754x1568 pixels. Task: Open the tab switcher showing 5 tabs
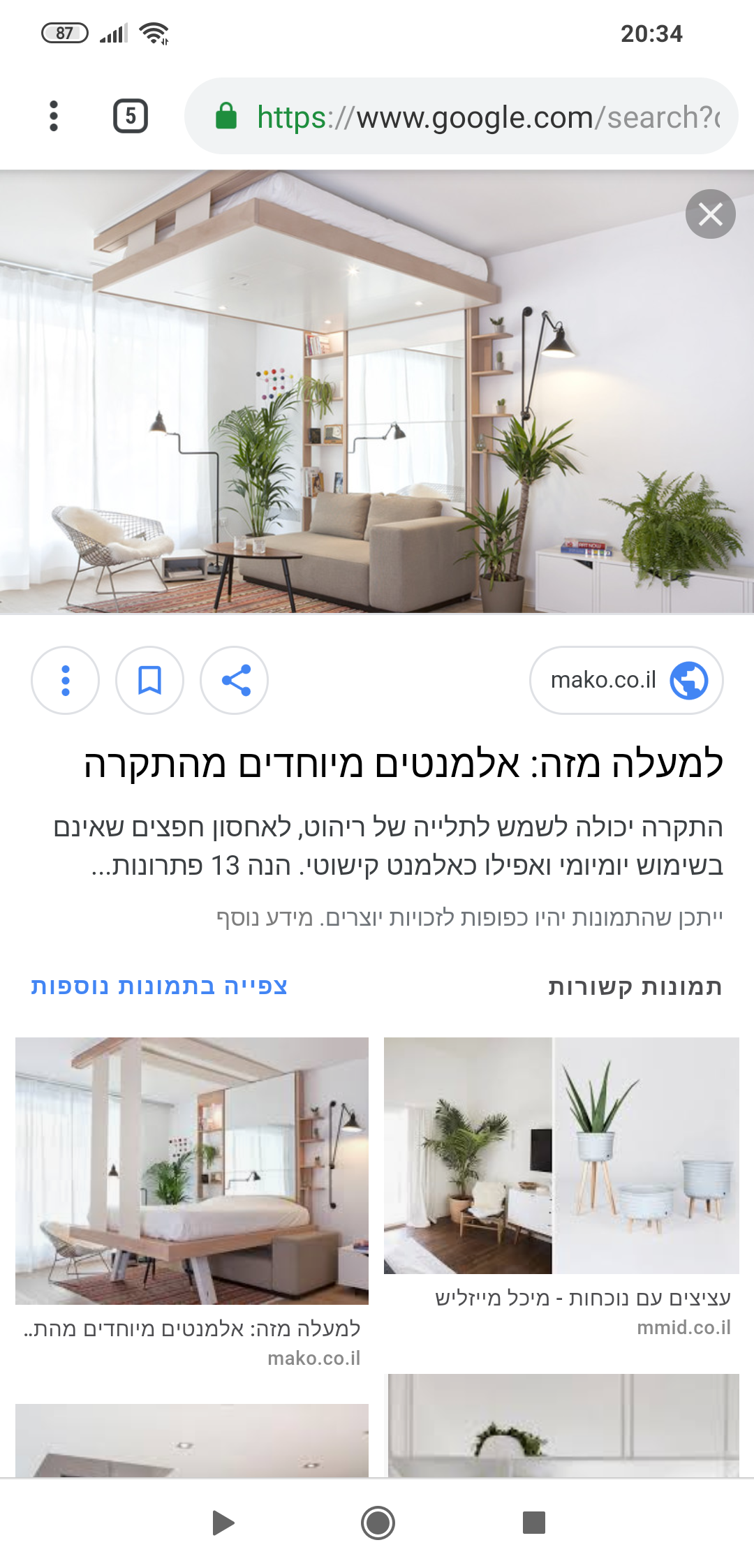pos(131,116)
